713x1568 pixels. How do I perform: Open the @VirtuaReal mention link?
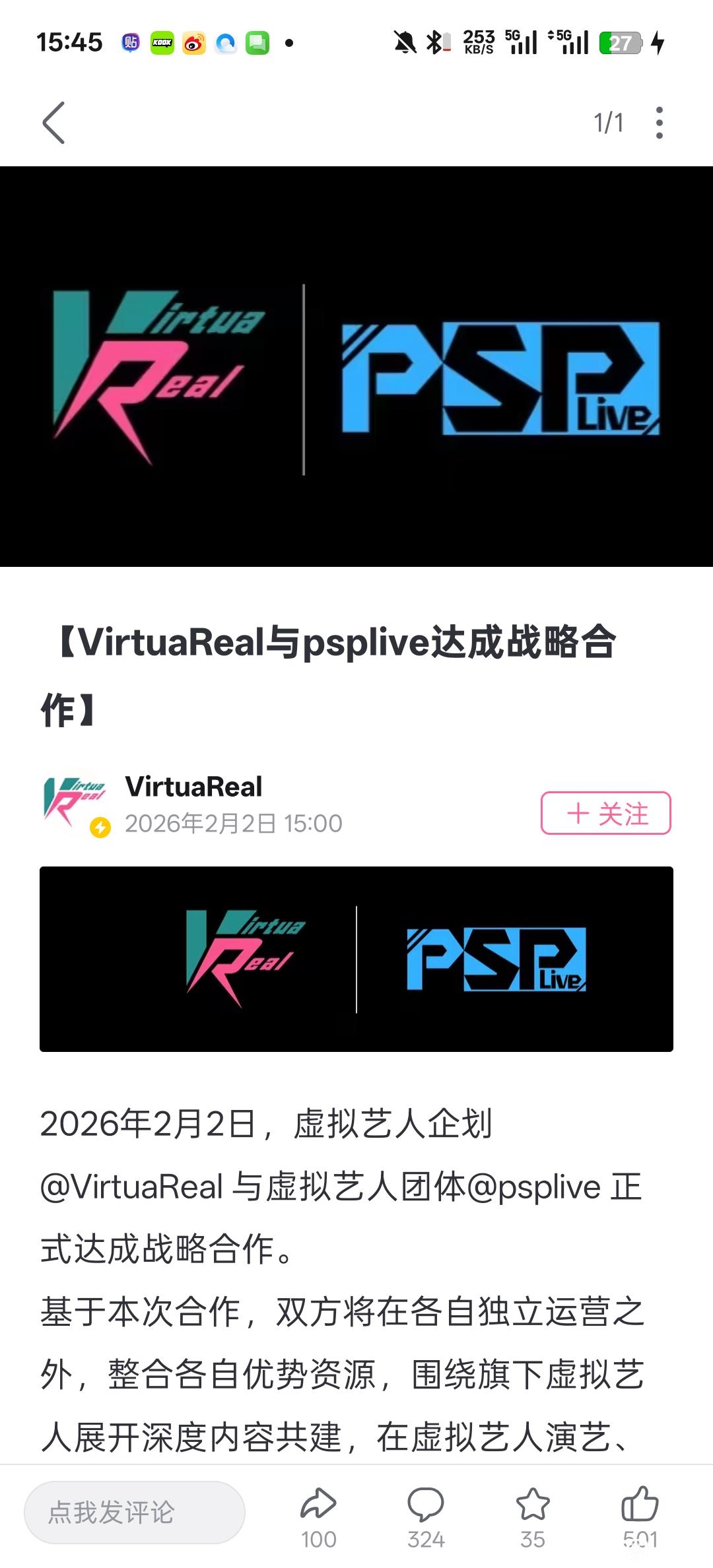coord(131,1187)
